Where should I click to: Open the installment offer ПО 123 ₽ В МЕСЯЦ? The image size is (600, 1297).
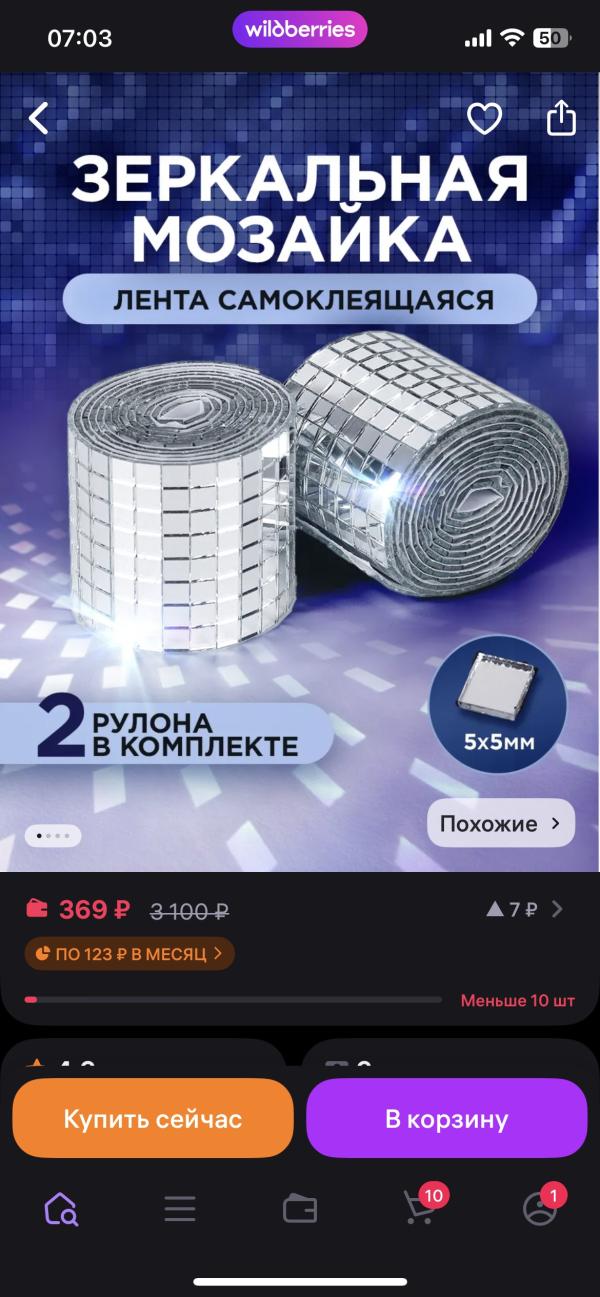[x=129, y=954]
